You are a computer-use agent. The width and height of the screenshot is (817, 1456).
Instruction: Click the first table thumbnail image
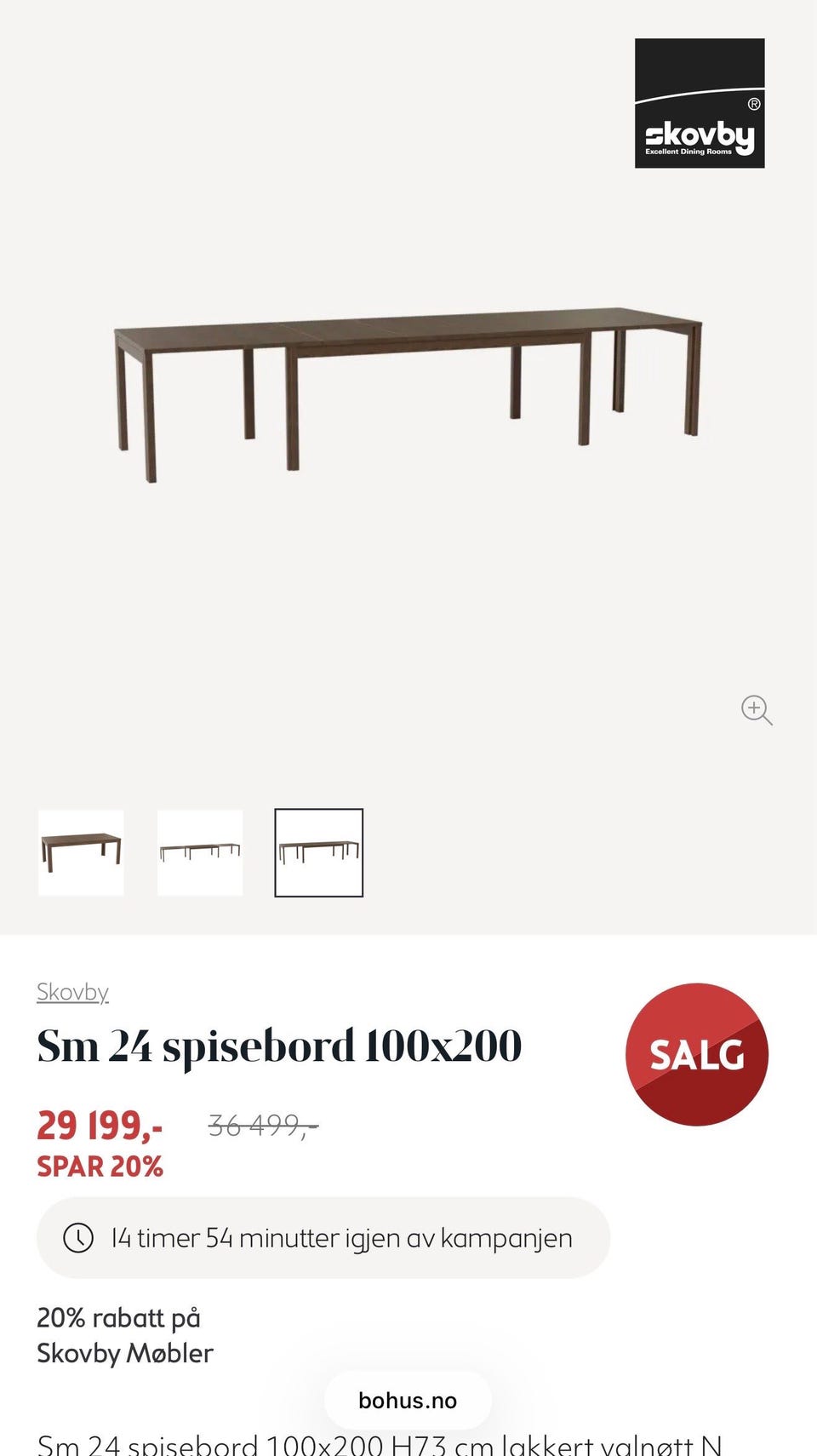click(x=81, y=853)
